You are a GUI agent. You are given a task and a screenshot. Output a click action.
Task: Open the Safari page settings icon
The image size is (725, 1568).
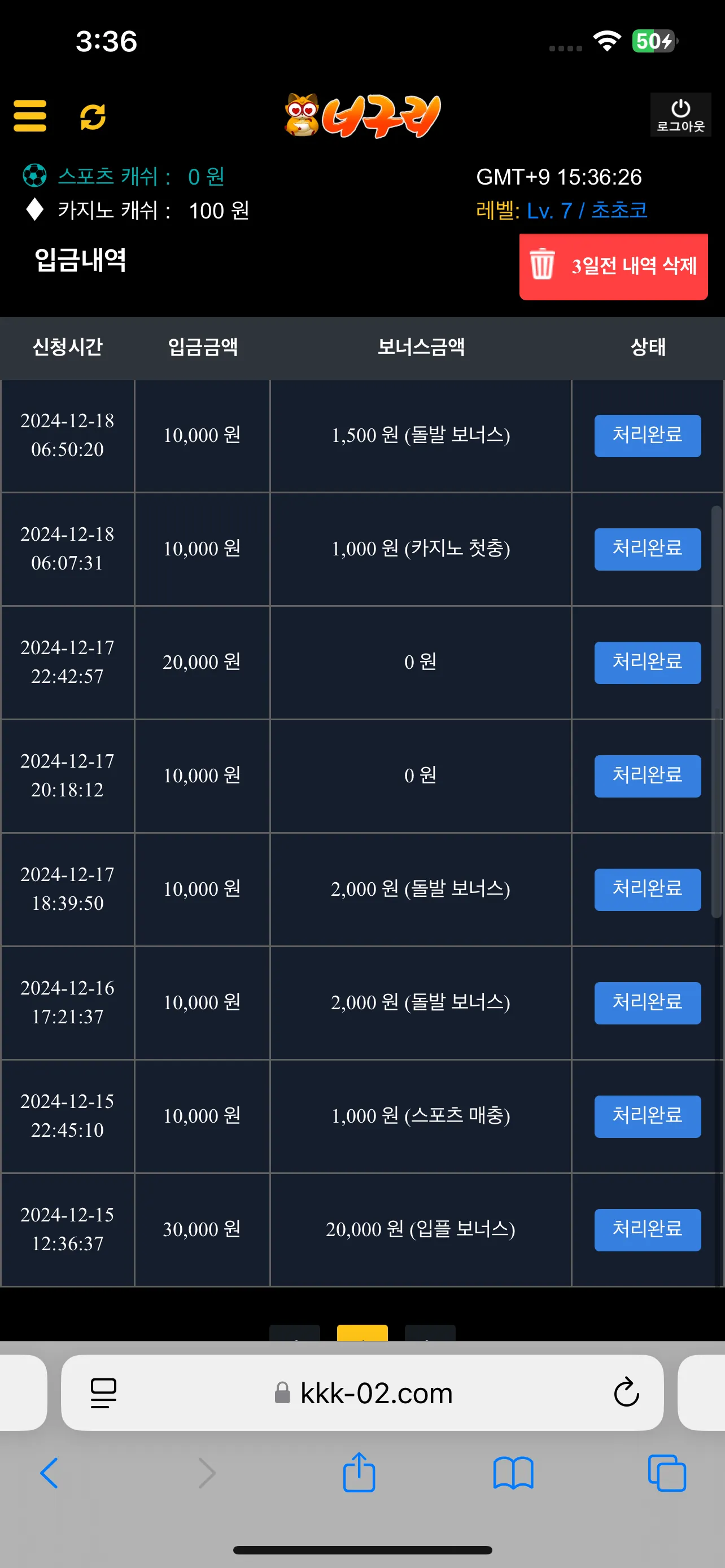coord(103,1392)
